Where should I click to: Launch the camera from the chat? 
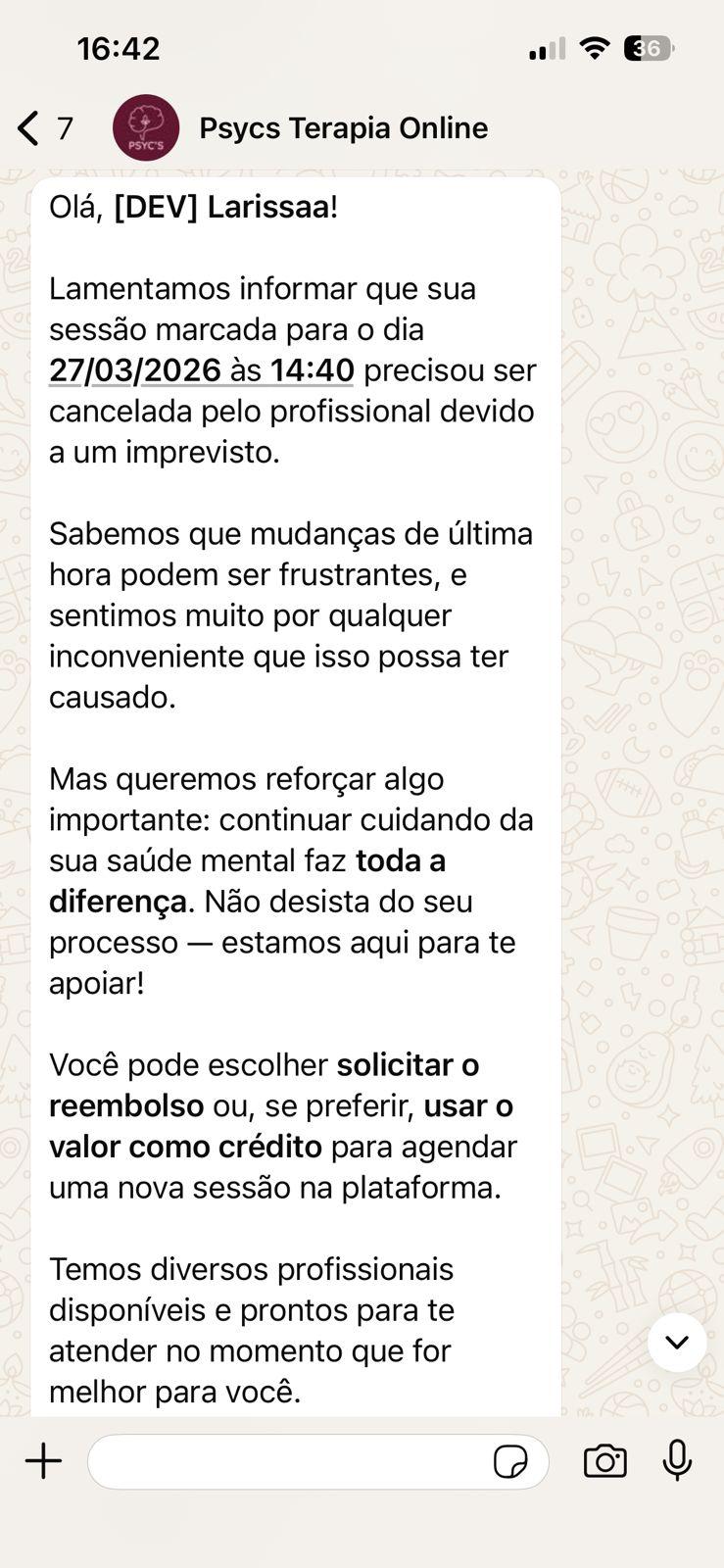pyautogui.click(x=604, y=1461)
